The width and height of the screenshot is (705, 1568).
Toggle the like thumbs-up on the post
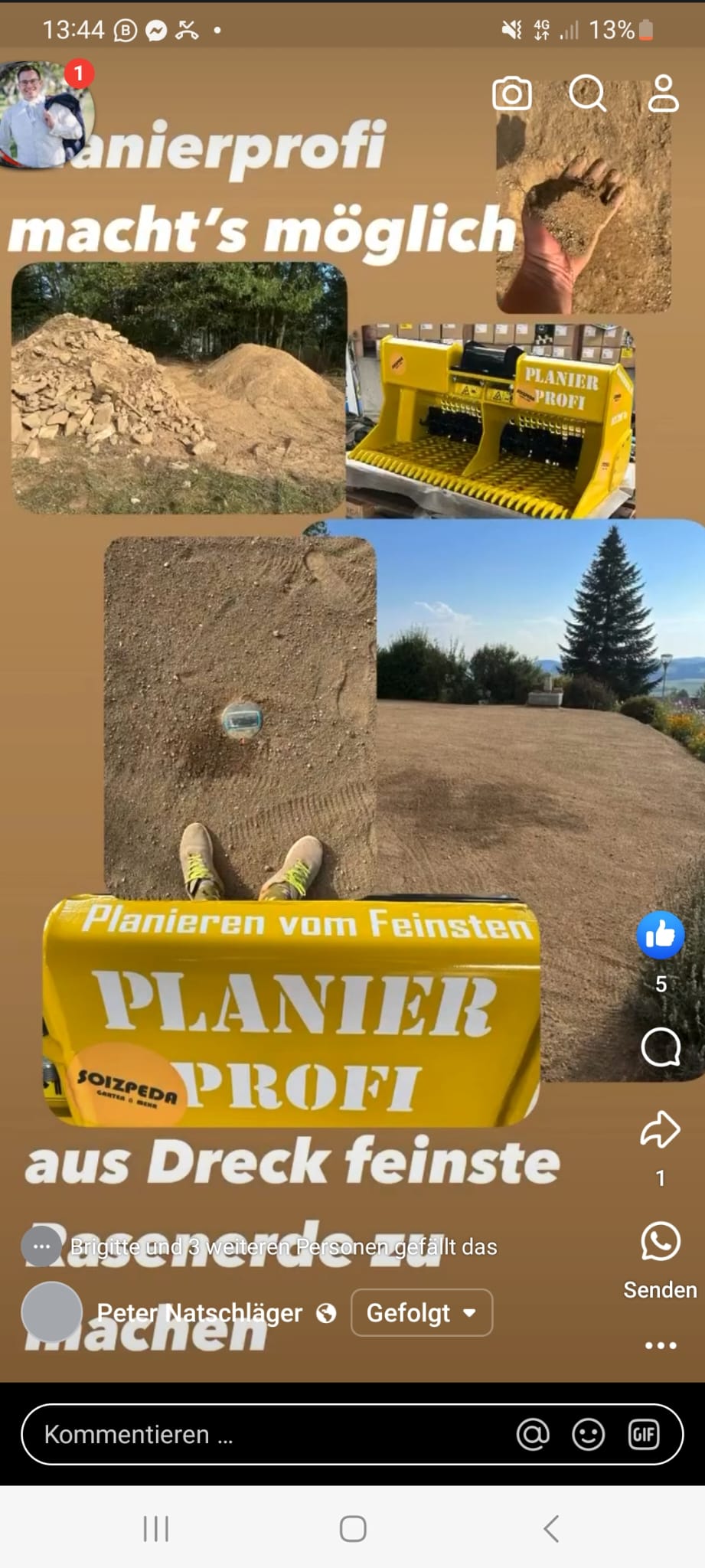tap(660, 935)
